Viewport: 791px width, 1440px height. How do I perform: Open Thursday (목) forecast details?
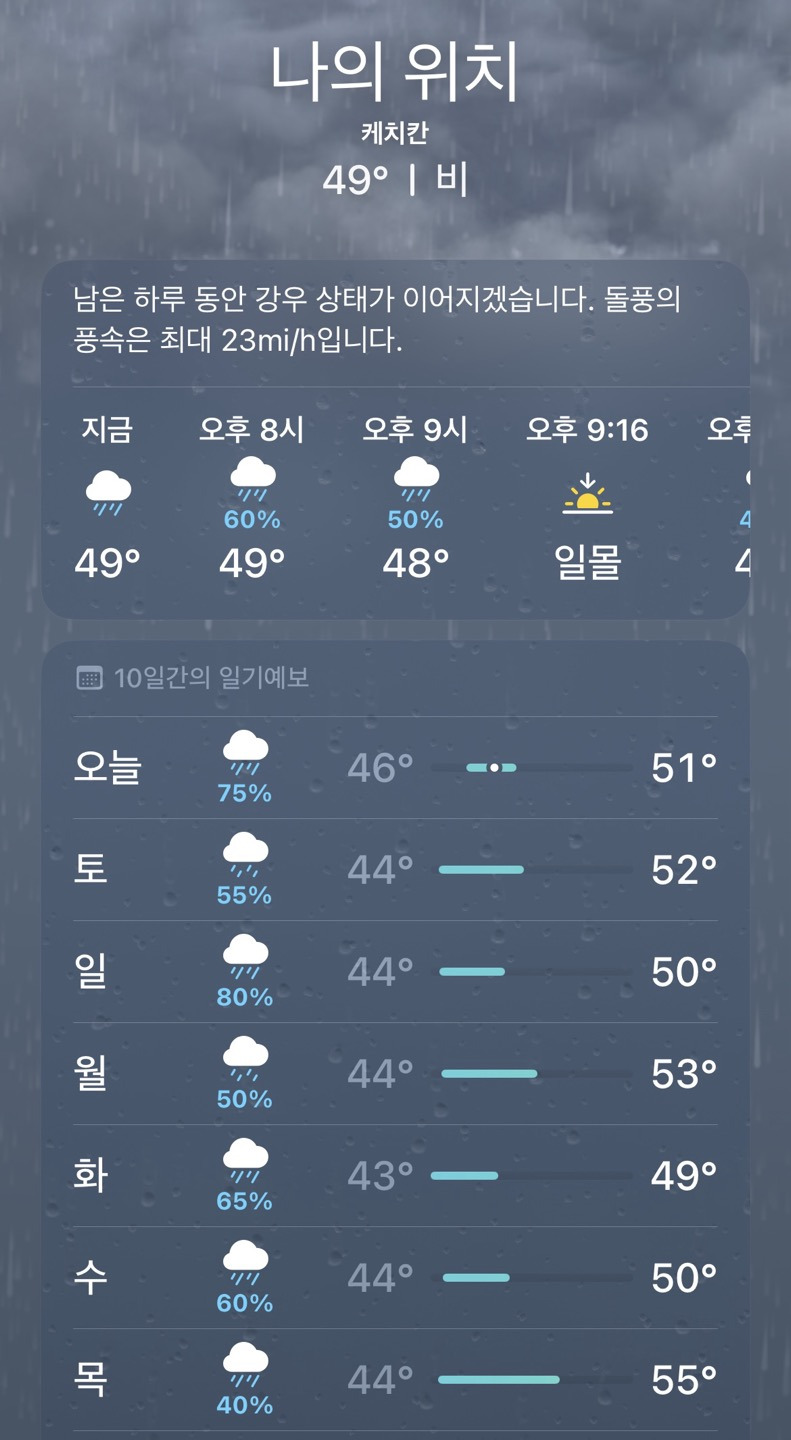pyautogui.click(x=395, y=1380)
